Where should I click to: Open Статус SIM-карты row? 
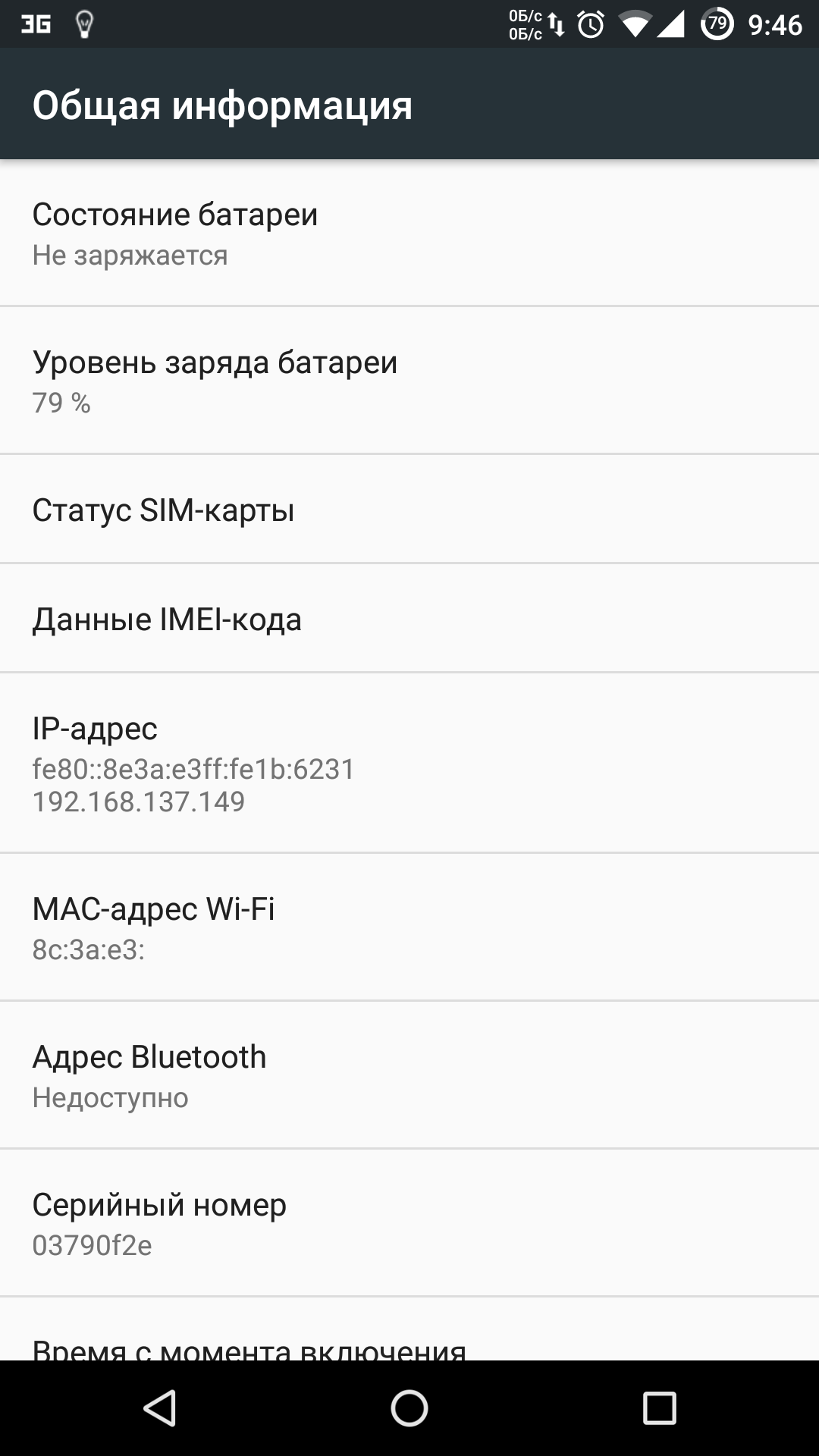[x=409, y=510]
